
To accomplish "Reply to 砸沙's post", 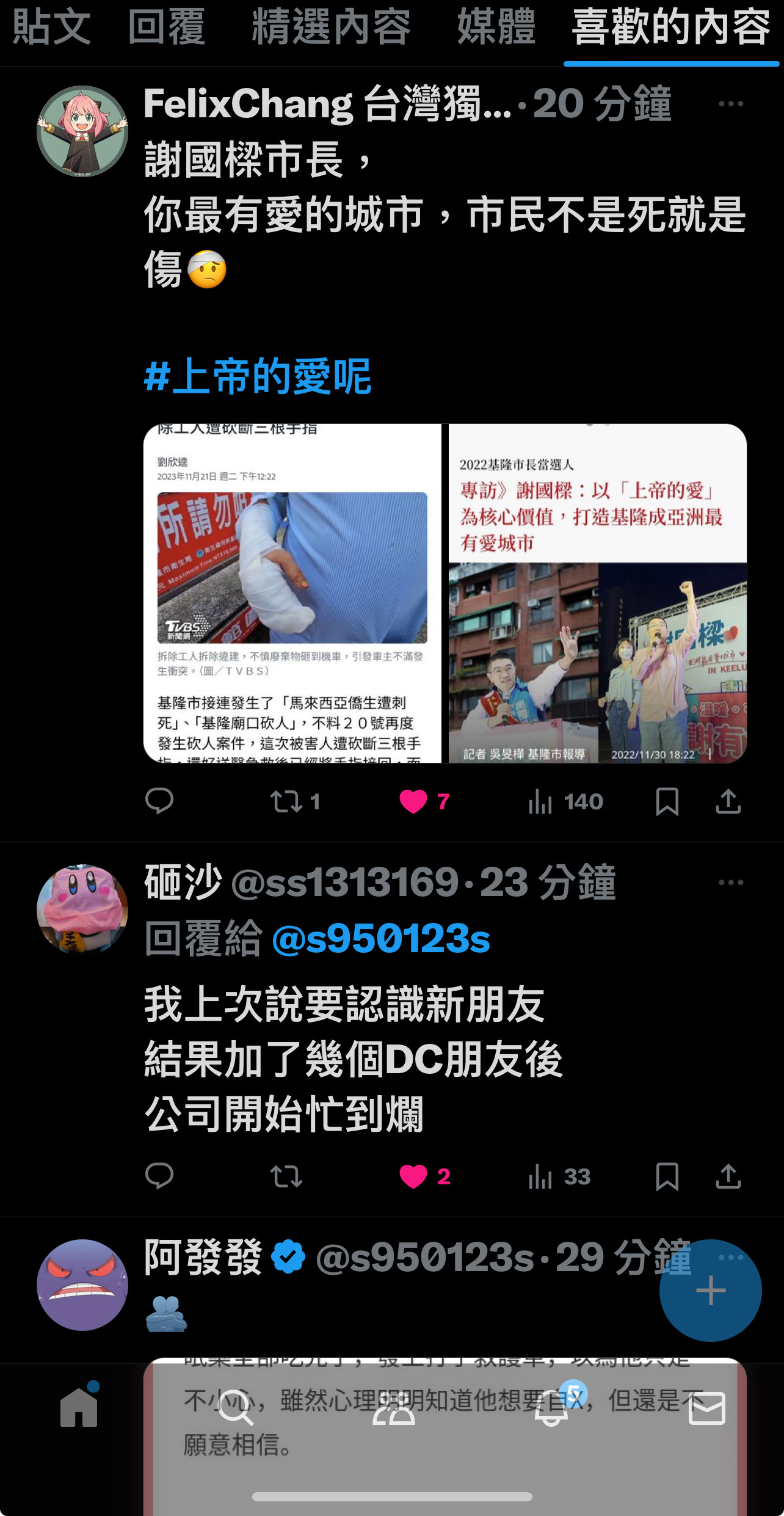I will click(x=159, y=1176).
